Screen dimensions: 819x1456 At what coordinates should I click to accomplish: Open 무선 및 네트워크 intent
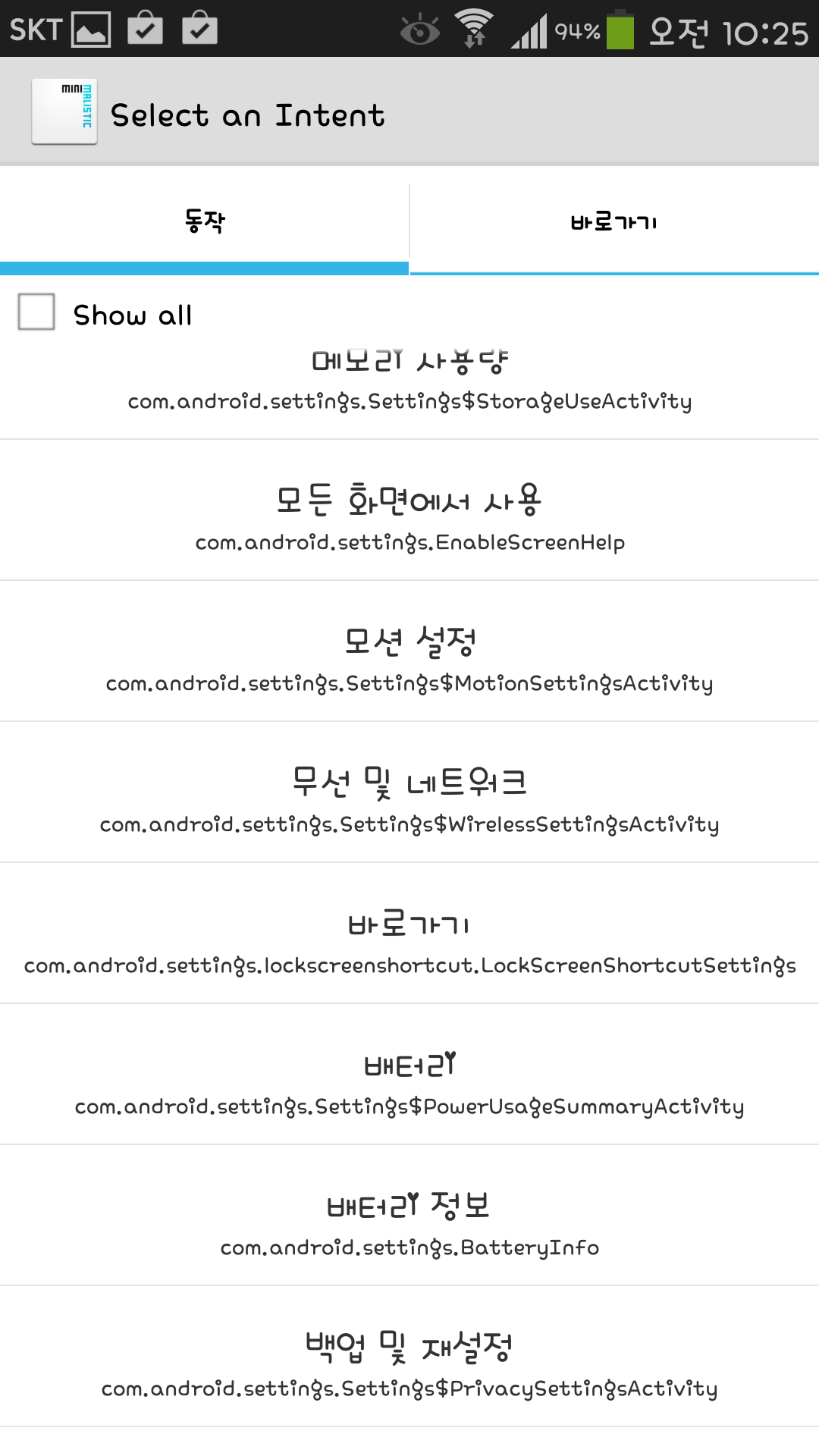pyautogui.click(x=409, y=799)
